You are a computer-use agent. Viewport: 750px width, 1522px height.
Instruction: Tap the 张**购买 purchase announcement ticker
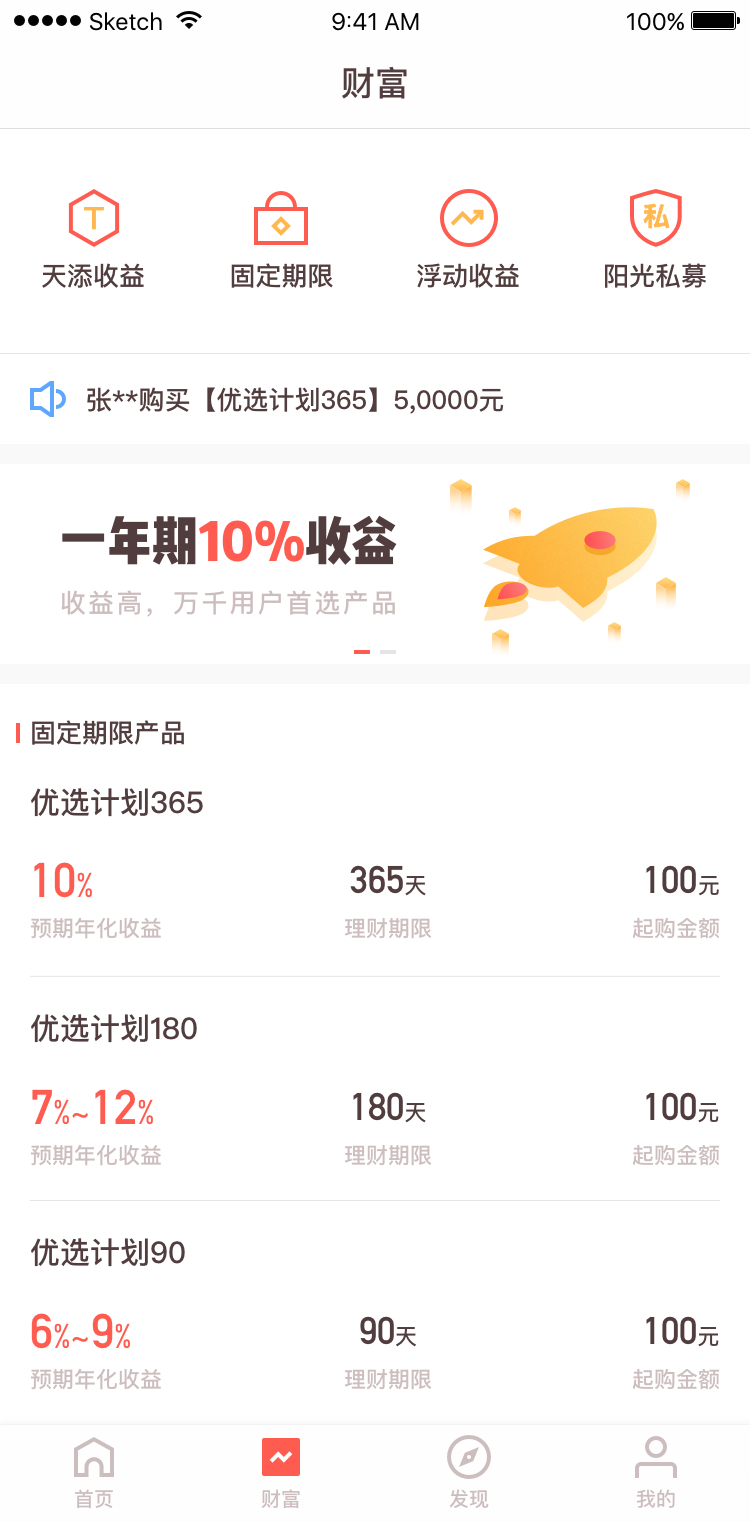(x=375, y=400)
